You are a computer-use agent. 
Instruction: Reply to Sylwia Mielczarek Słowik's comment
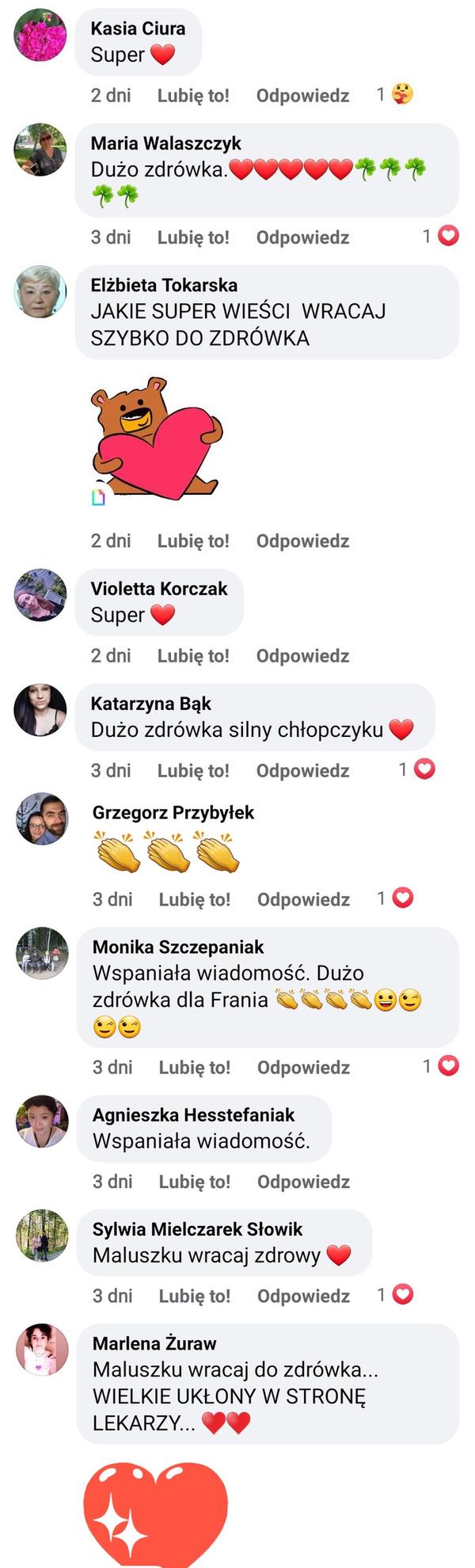pos(303,1297)
